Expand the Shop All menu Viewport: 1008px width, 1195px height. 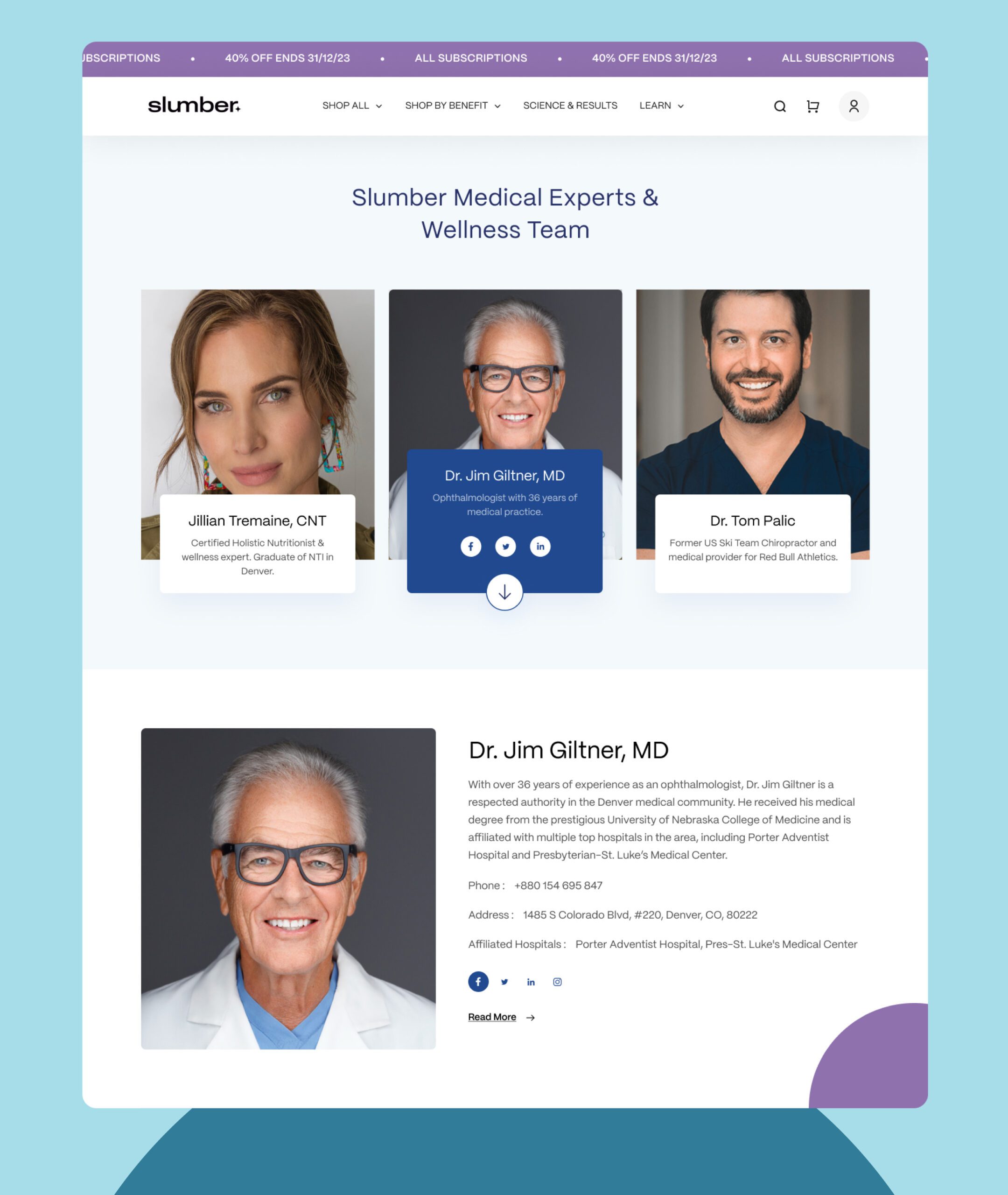pyautogui.click(x=352, y=105)
